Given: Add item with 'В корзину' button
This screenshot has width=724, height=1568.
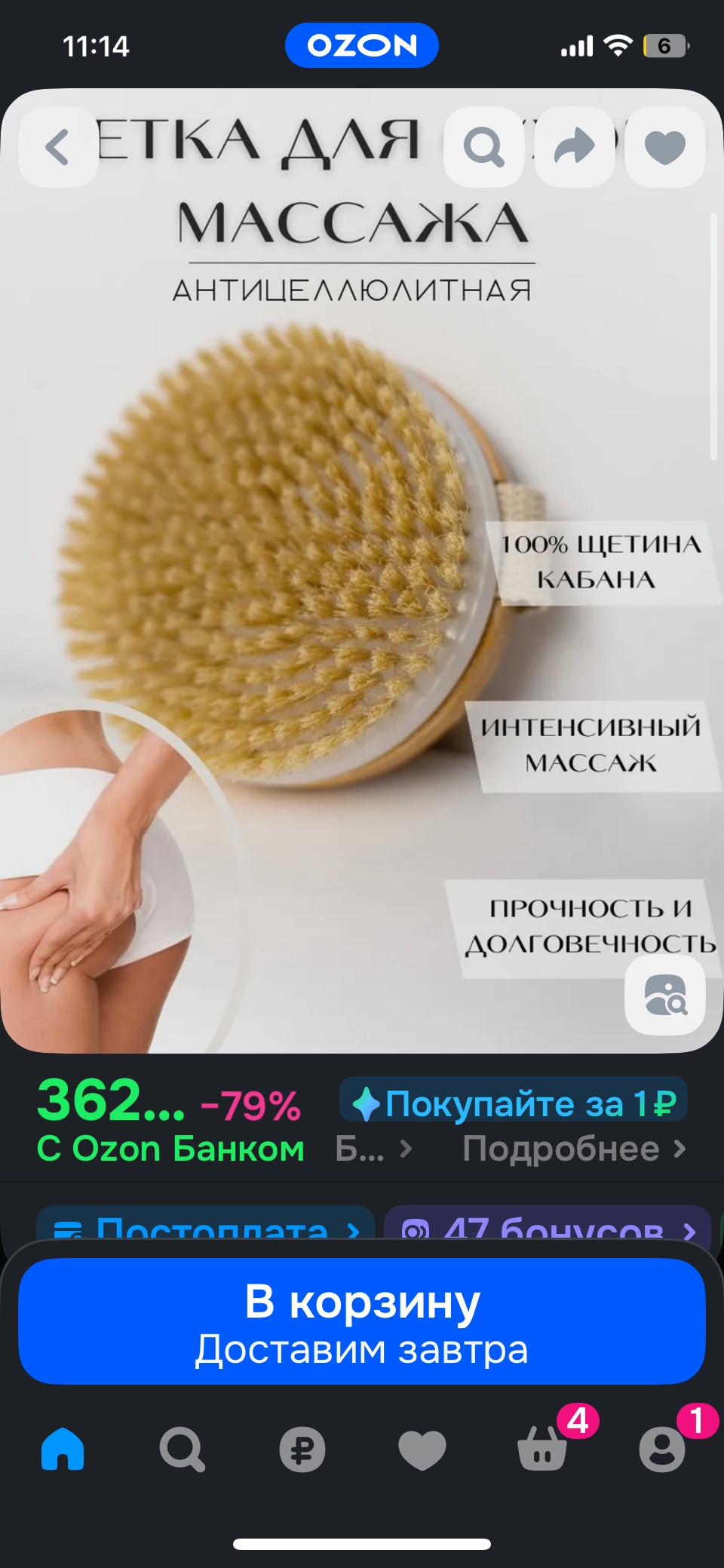Looking at the screenshot, I should [362, 1321].
